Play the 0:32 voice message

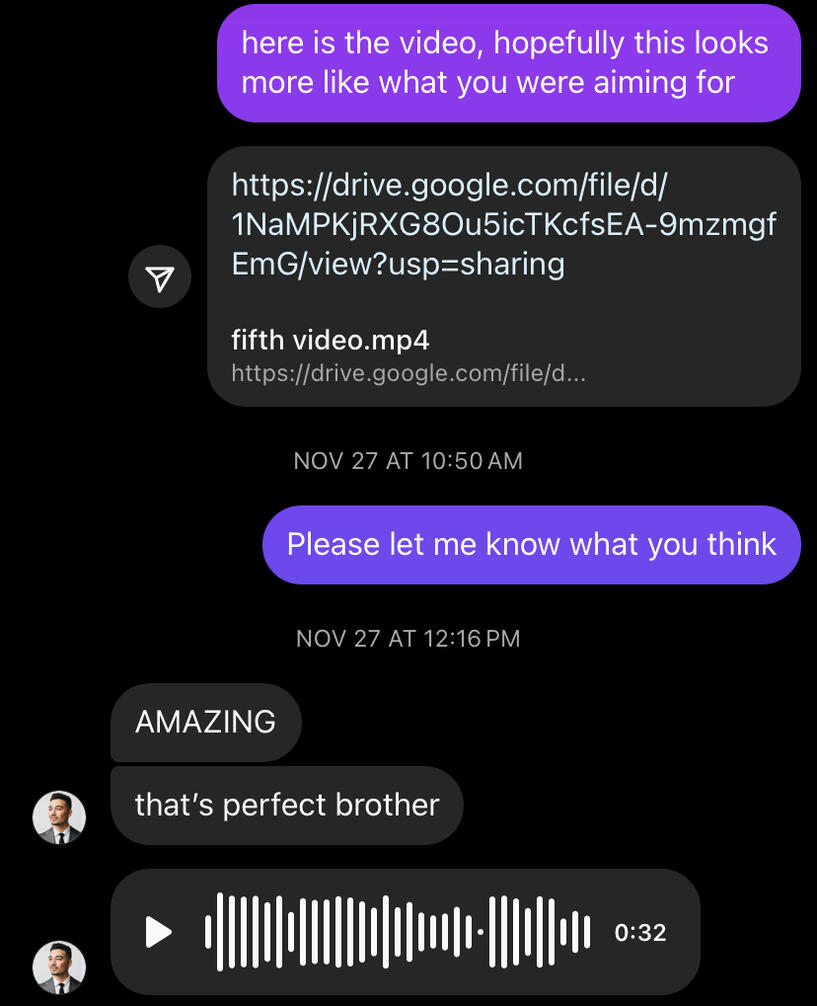158,933
